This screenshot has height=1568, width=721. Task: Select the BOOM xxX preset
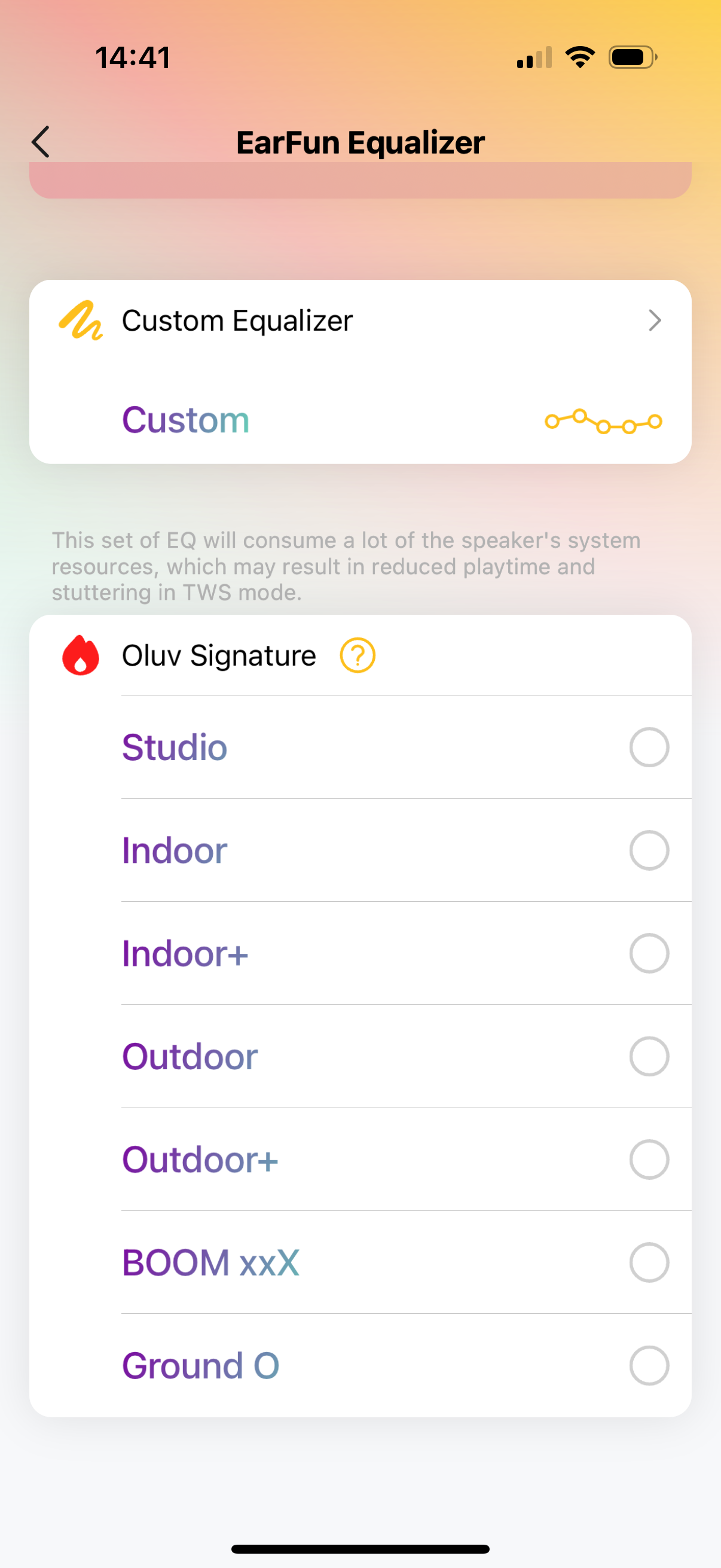pyautogui.click(x=407, y=1262)
